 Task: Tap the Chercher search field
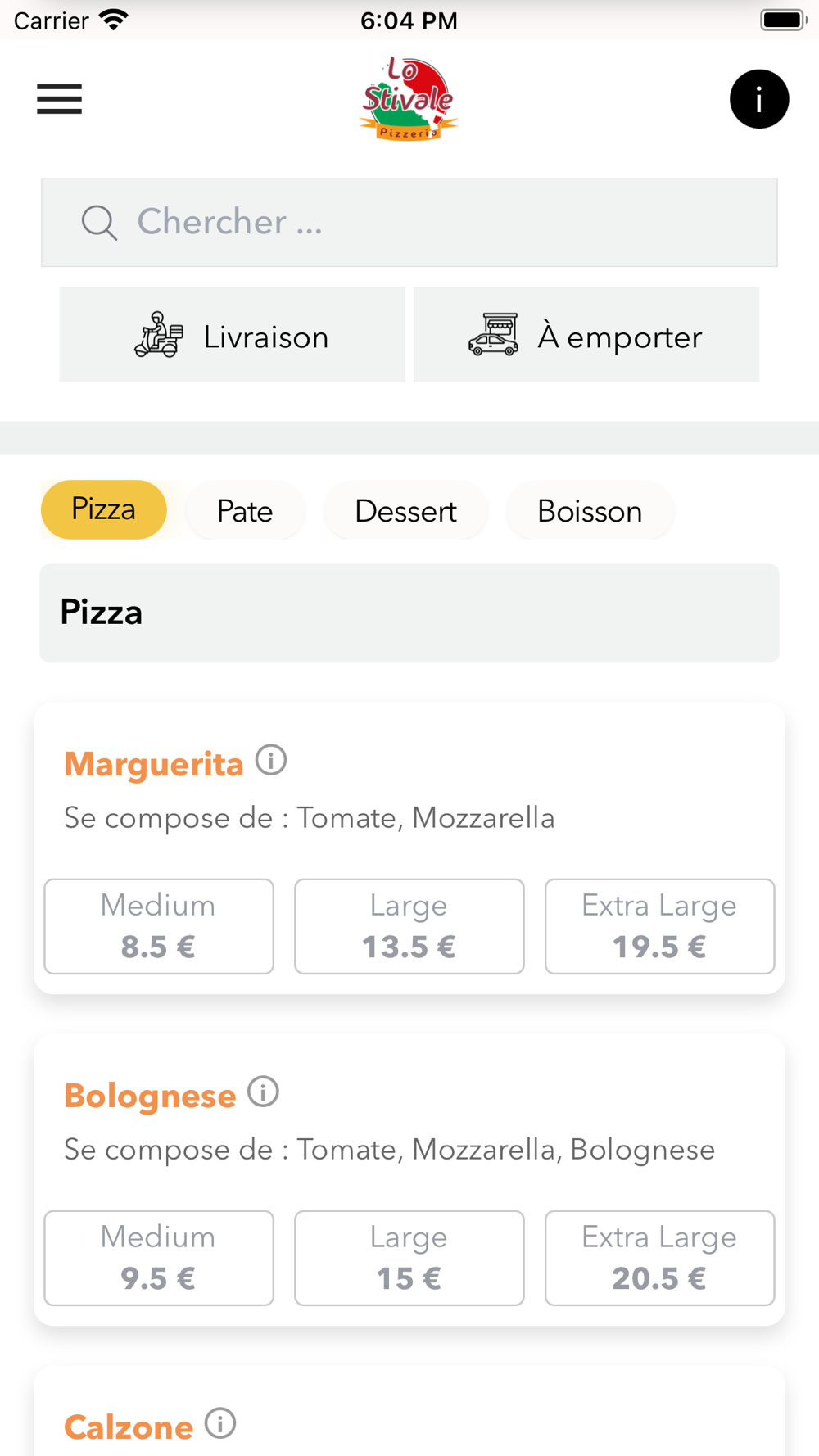(409, 223)
